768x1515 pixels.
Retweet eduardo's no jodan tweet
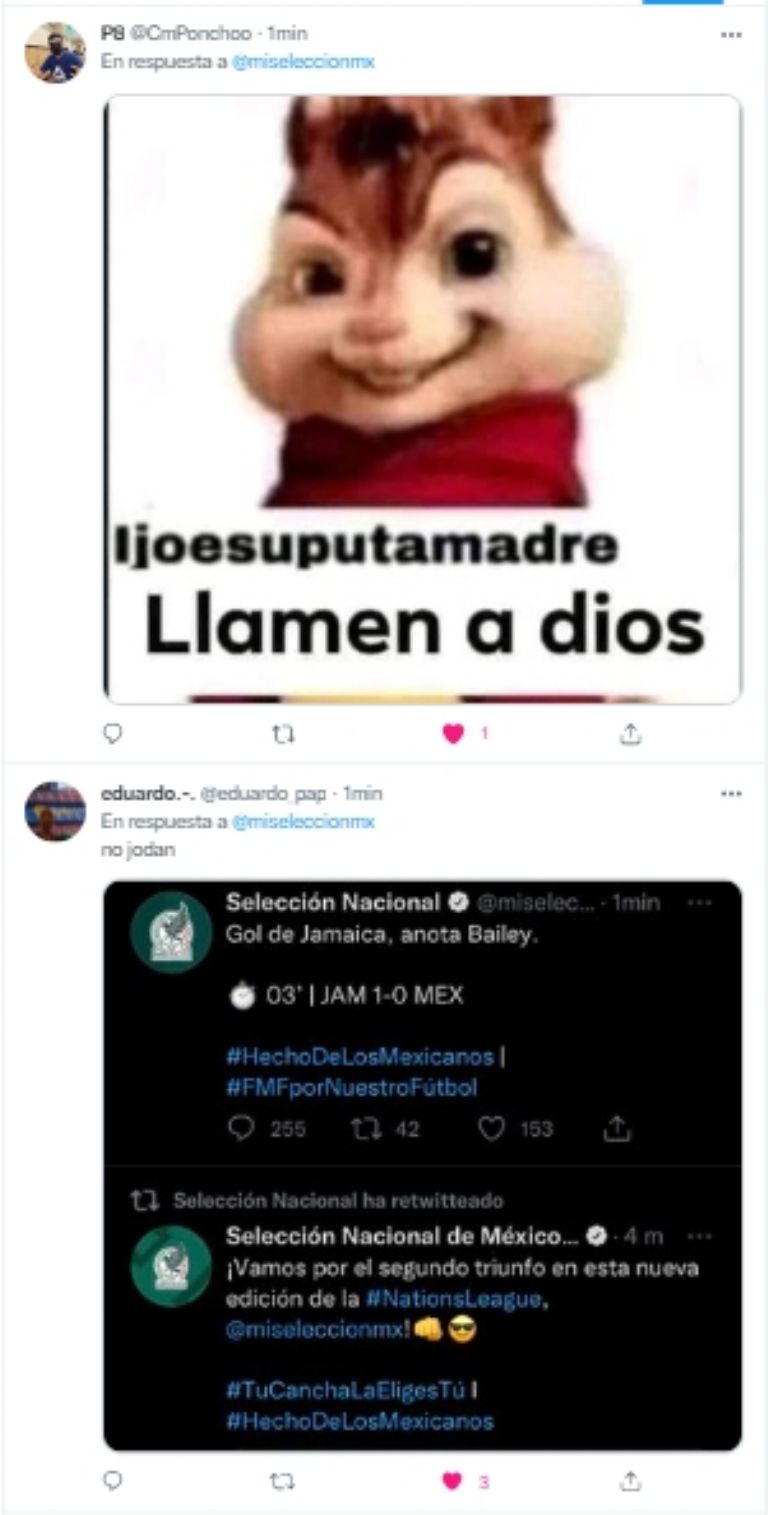tap(283, 1481)
